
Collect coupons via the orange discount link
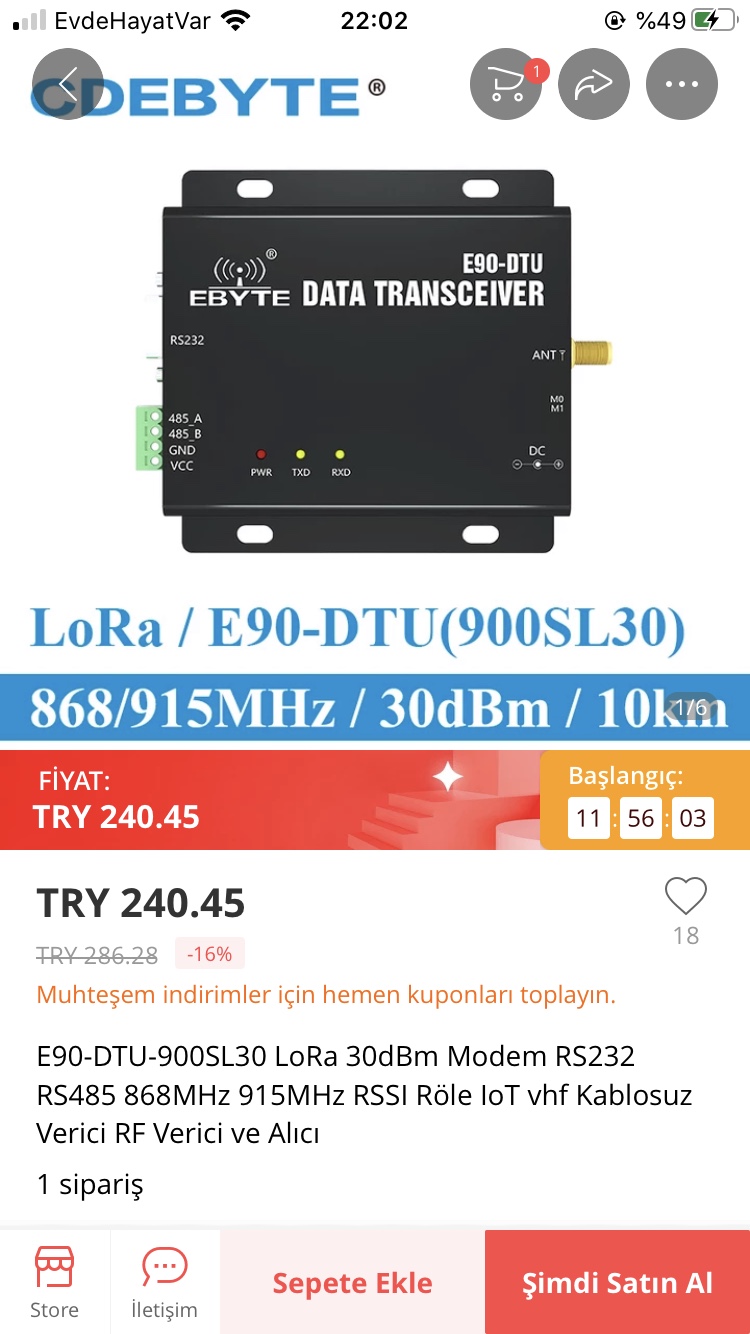326,995
